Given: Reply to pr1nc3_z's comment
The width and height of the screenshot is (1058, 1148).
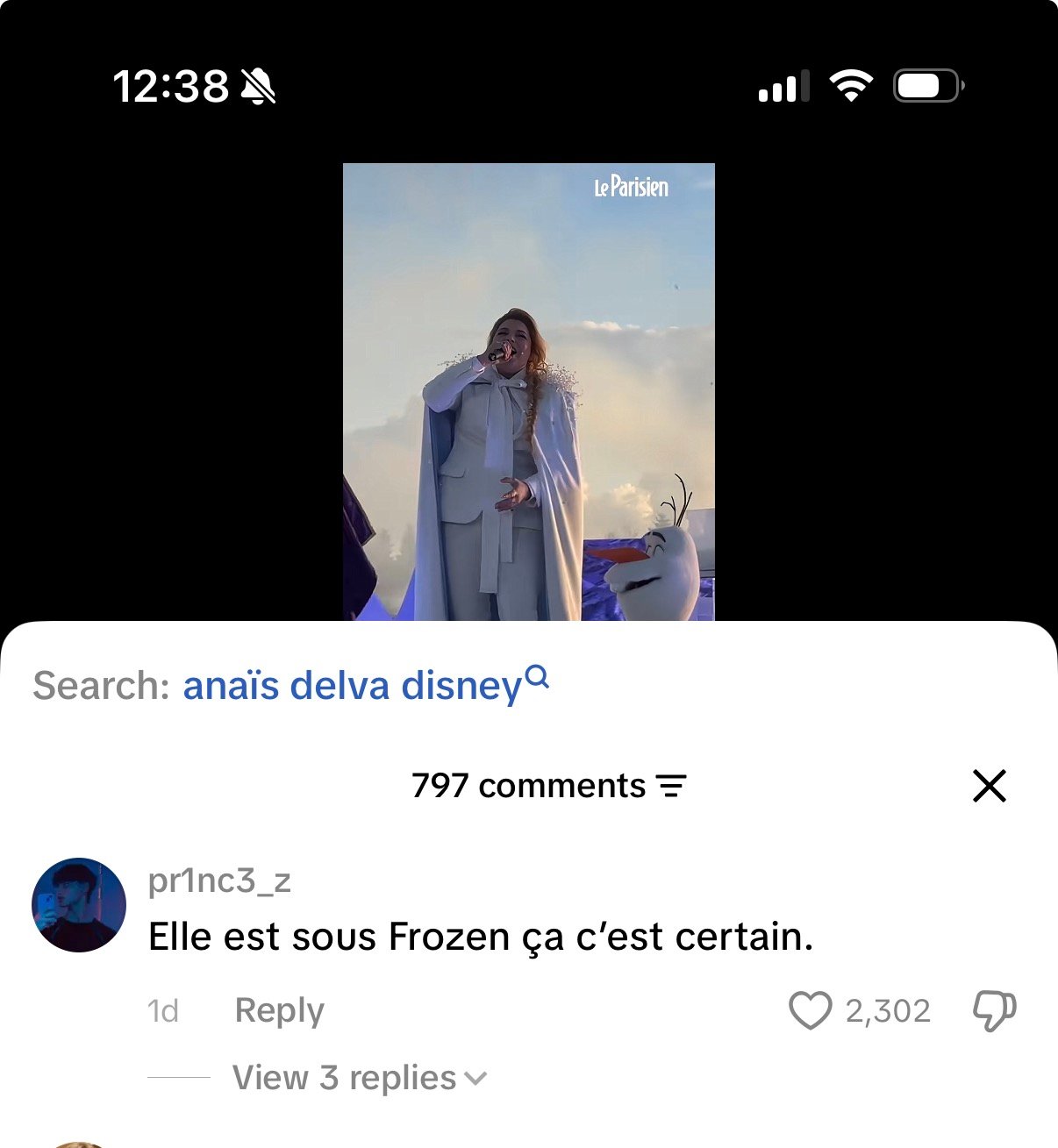Looking at the screenshot, I should tap(279, 1010).
